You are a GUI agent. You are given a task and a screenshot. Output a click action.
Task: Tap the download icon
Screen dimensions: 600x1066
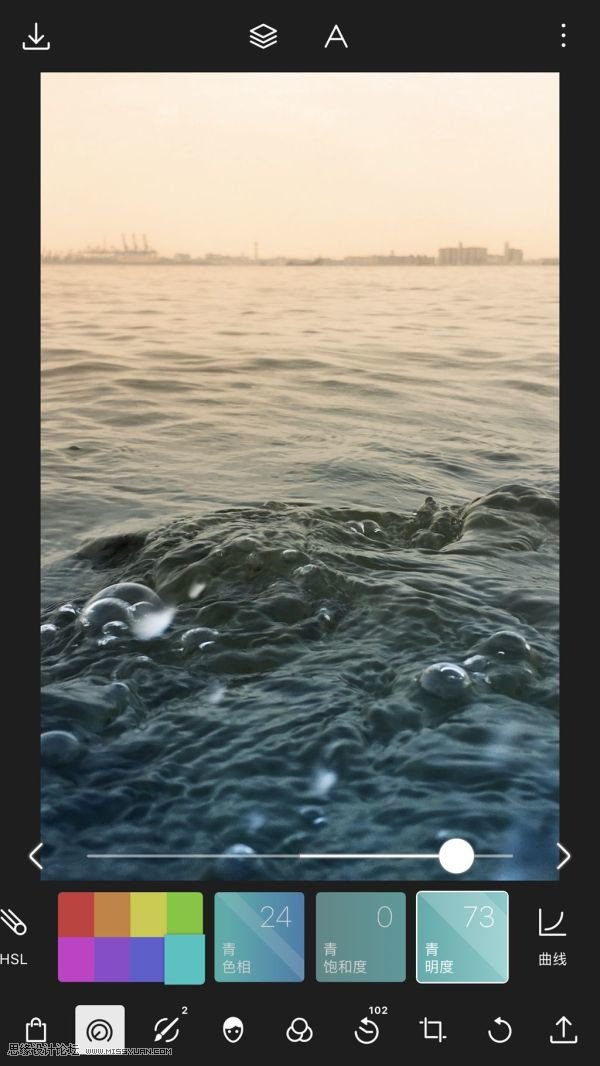[x=36, y=37]
